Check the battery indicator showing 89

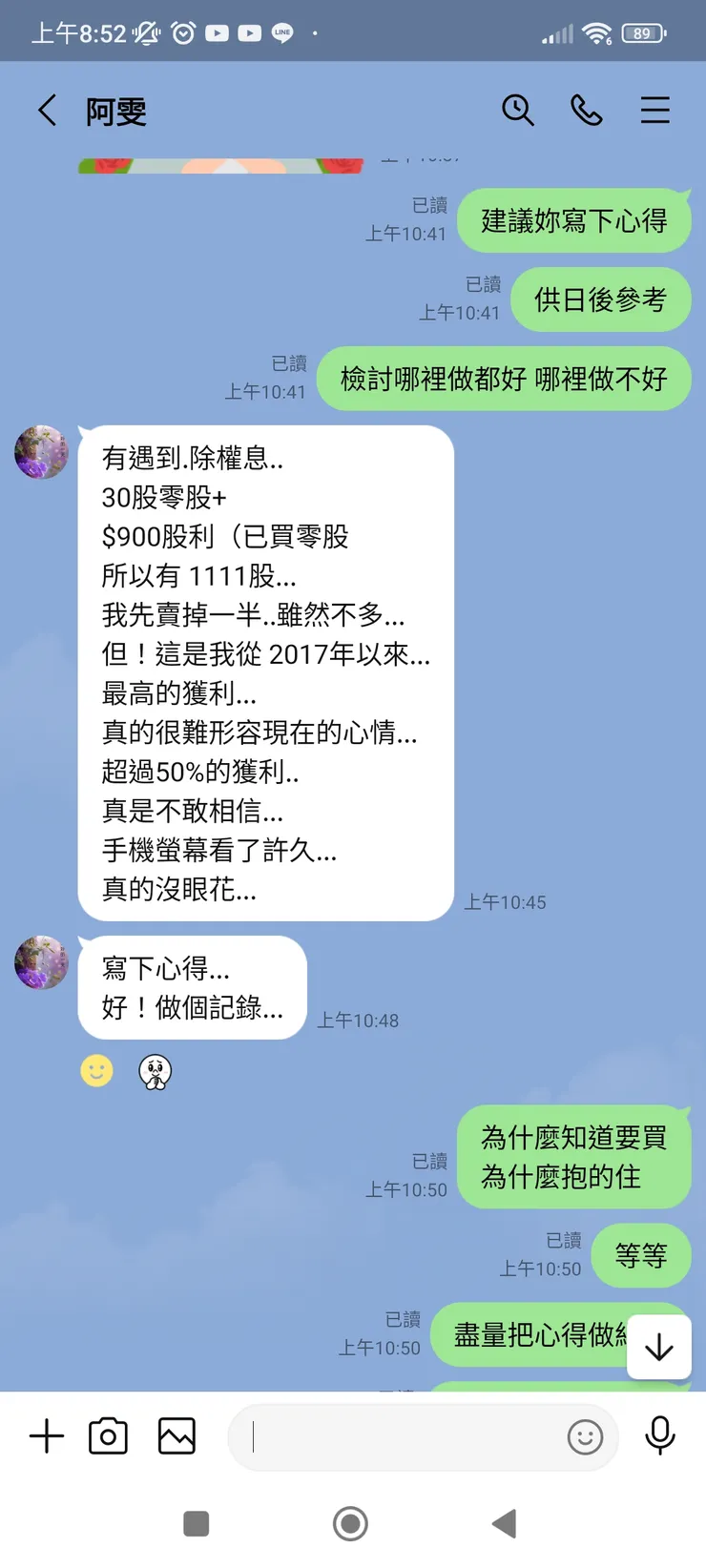pos(640,31)
